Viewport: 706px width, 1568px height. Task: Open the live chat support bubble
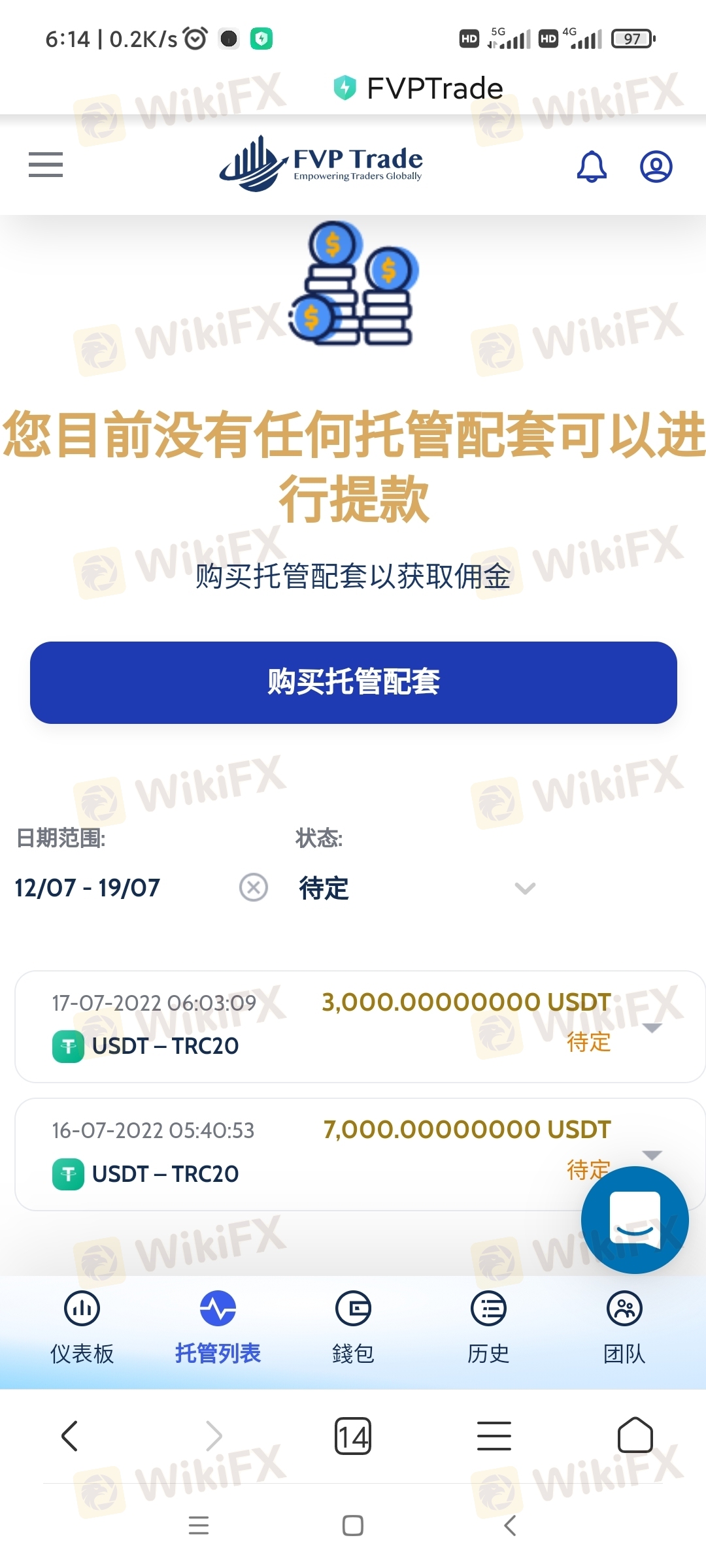point(635,1219)
